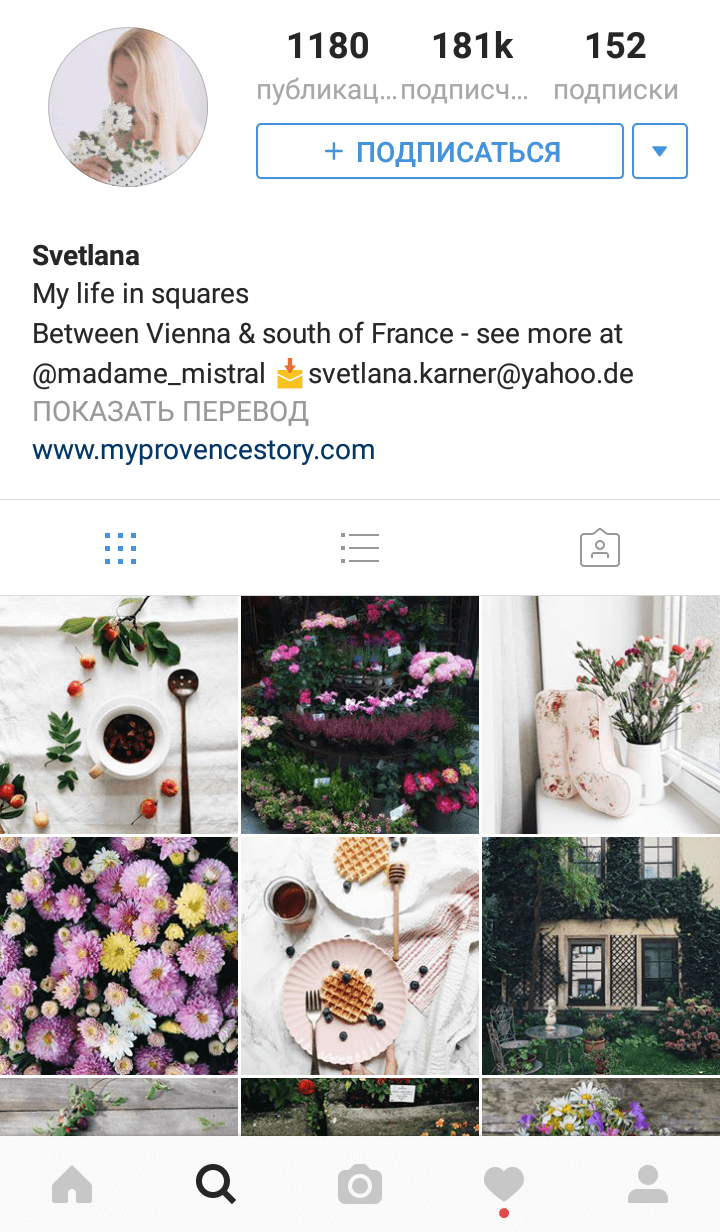
Task: Open the flower market stand photo
Action: click(360, 715)
